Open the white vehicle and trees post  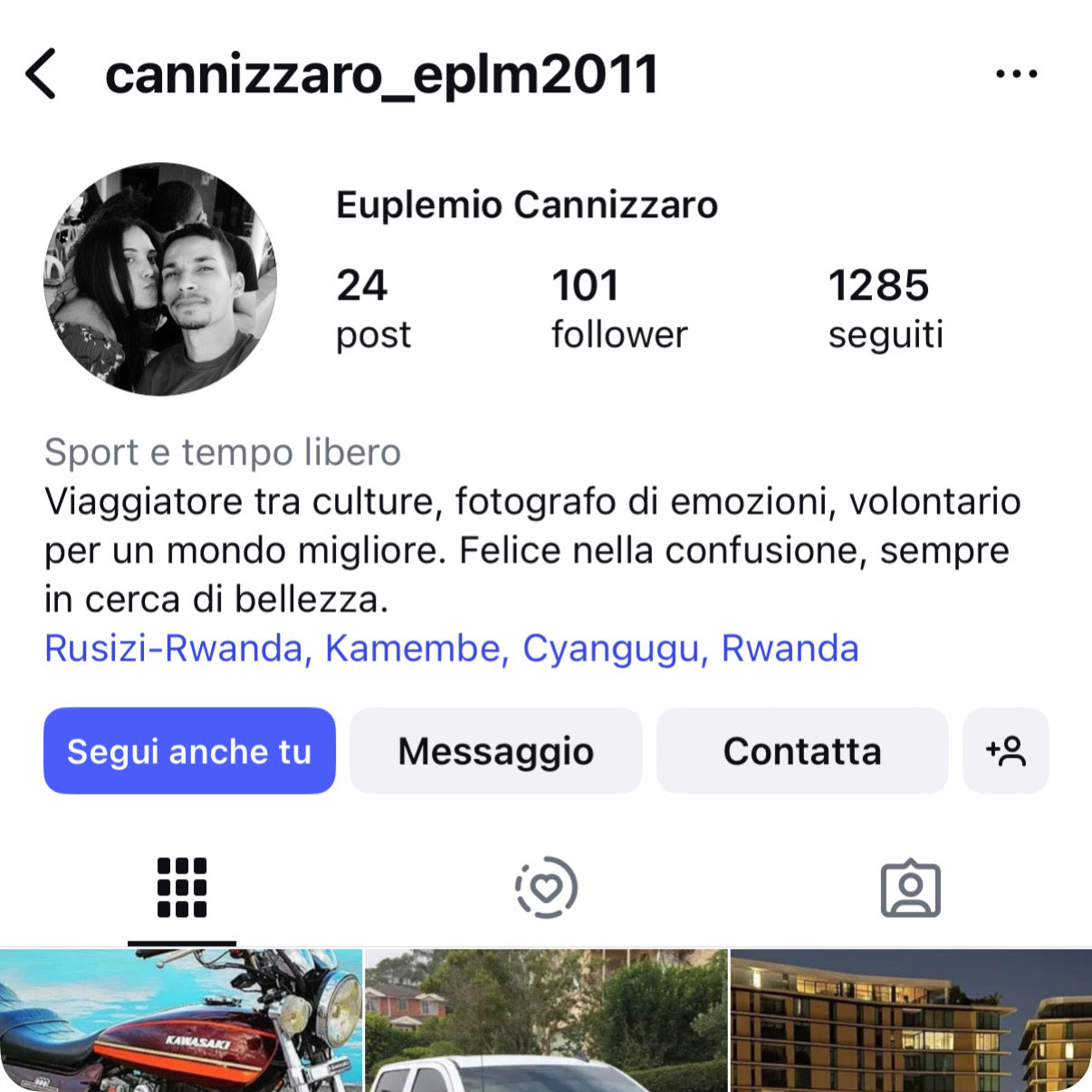(x=546, y=1020)
